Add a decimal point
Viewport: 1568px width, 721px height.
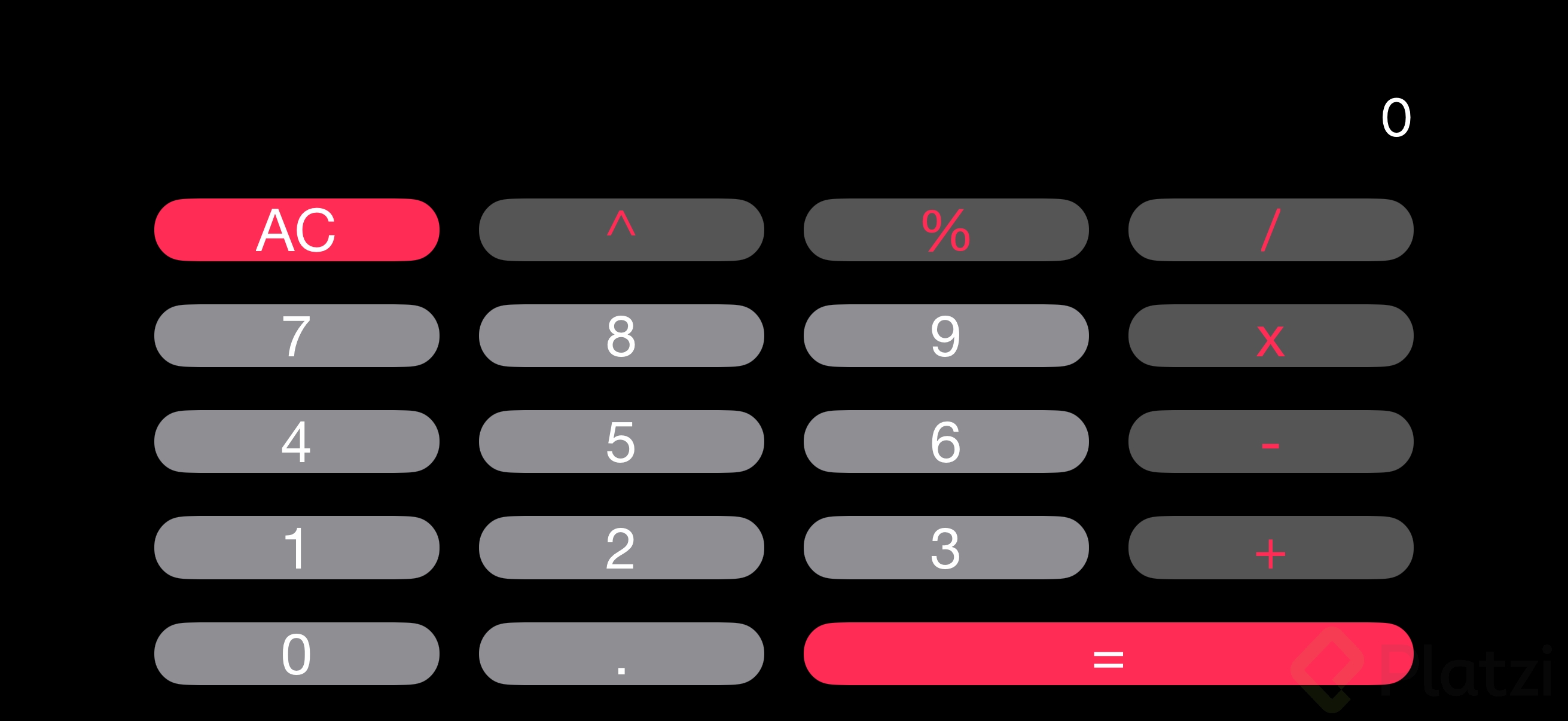(x=621, y=653)
